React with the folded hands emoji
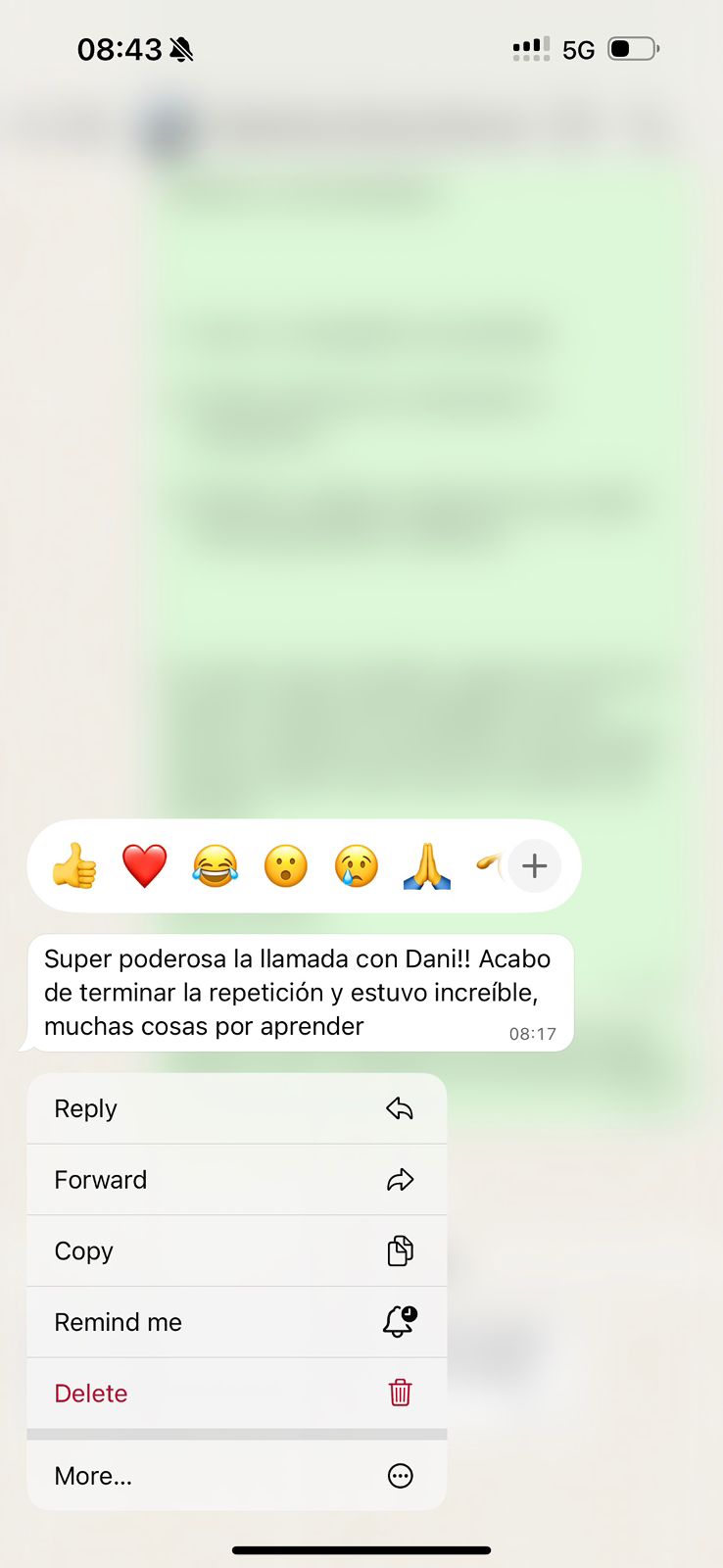This screenshot has width=723, height=1568. [x=427, y=866]
